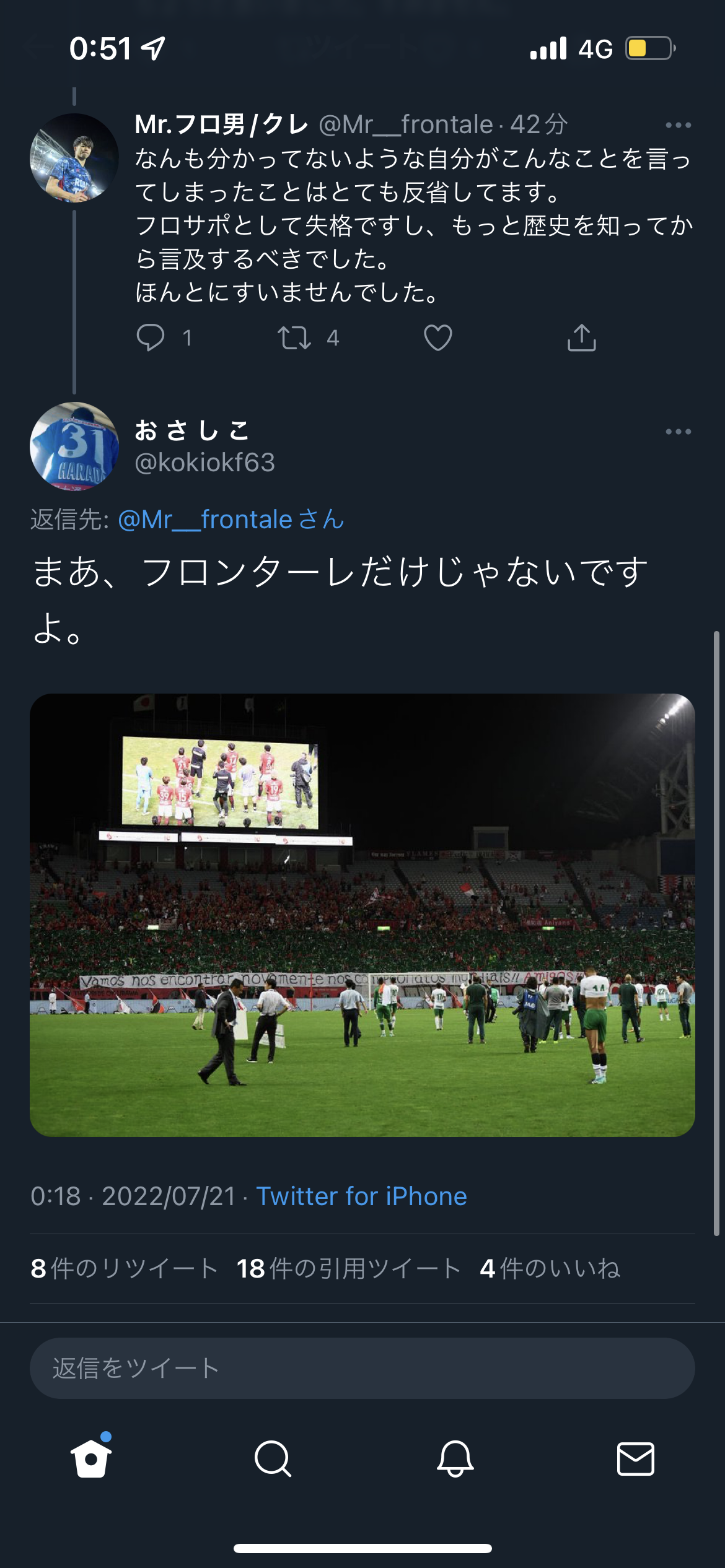View the 4件のいいね list

[x=550, y=1268]
